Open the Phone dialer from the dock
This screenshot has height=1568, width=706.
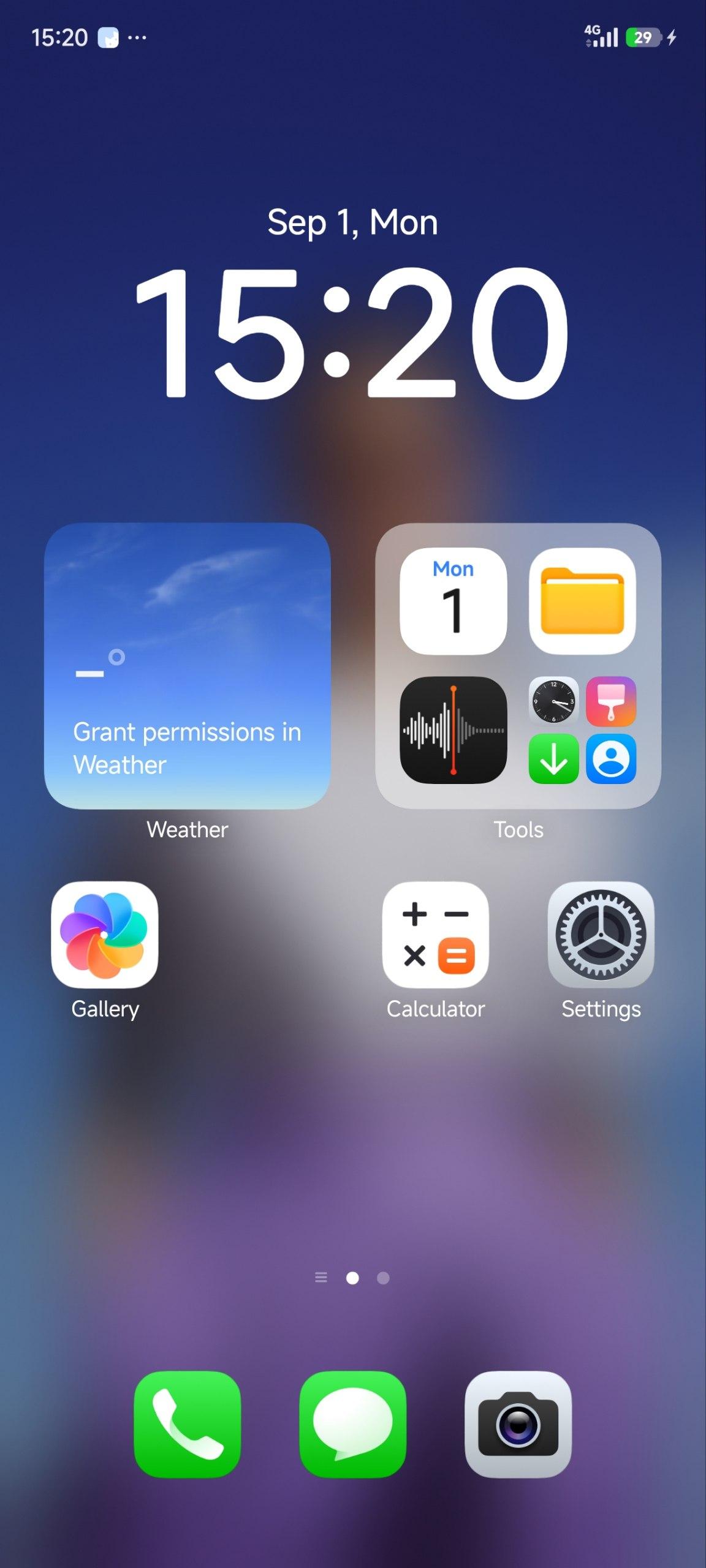[x=188, y=1424]
